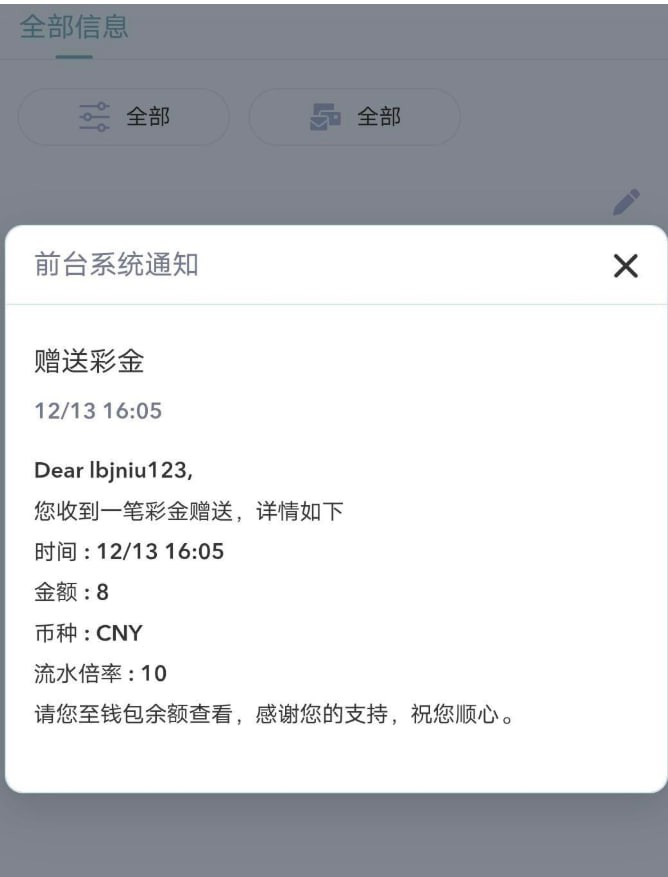This screenshot has height=877, width=668.
Task: Select the 全部信息 tab
Action: (74, 27)
